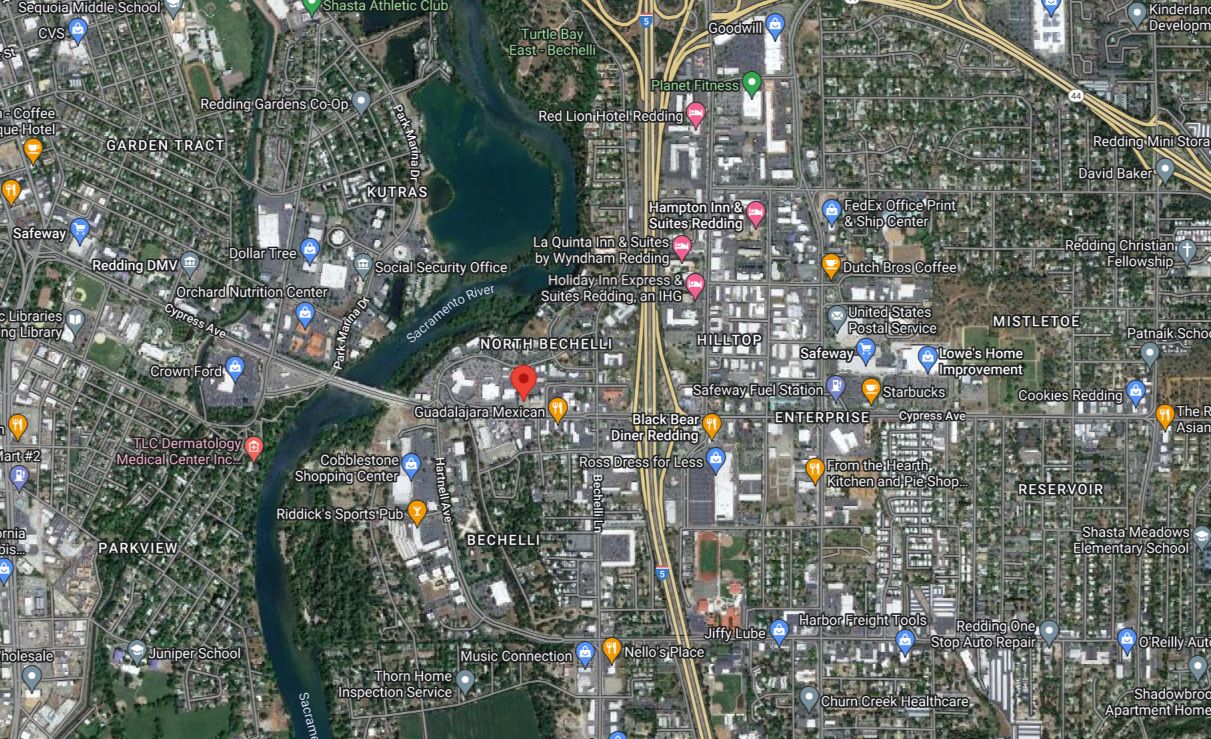Open Dutch Bros Coffee marker
The height and width of the screenshot is (739, 1211).
point(831,266)
